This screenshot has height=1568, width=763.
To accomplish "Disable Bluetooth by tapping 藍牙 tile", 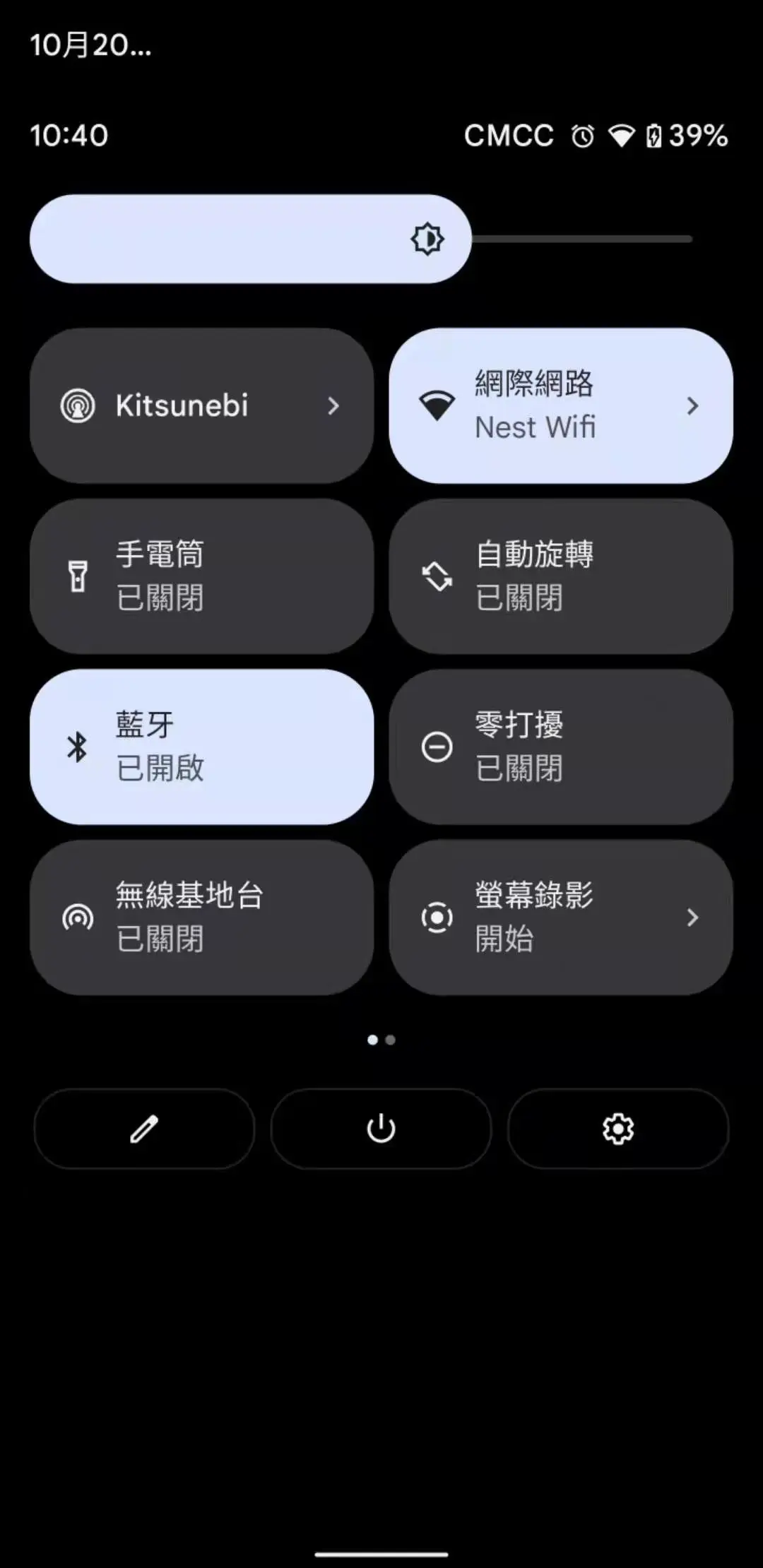I will point(201,747).
